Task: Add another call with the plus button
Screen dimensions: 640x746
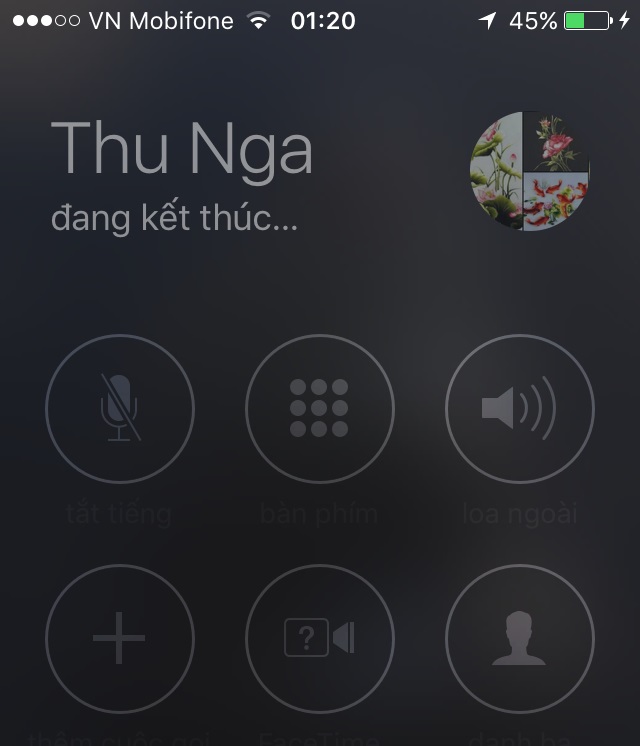Action: (x=119, y=637)
